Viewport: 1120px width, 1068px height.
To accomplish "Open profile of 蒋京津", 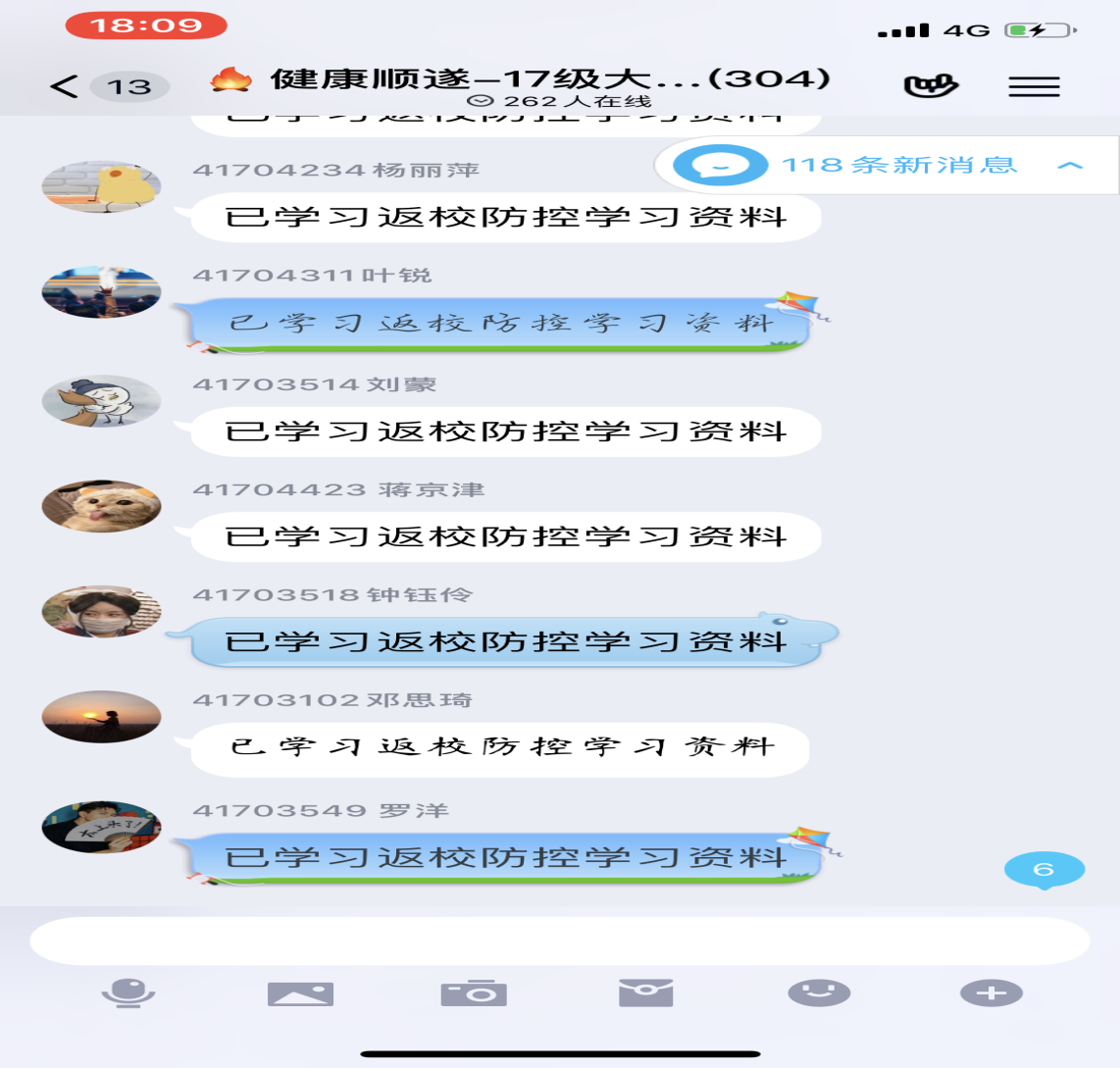I will coord(101,506).
